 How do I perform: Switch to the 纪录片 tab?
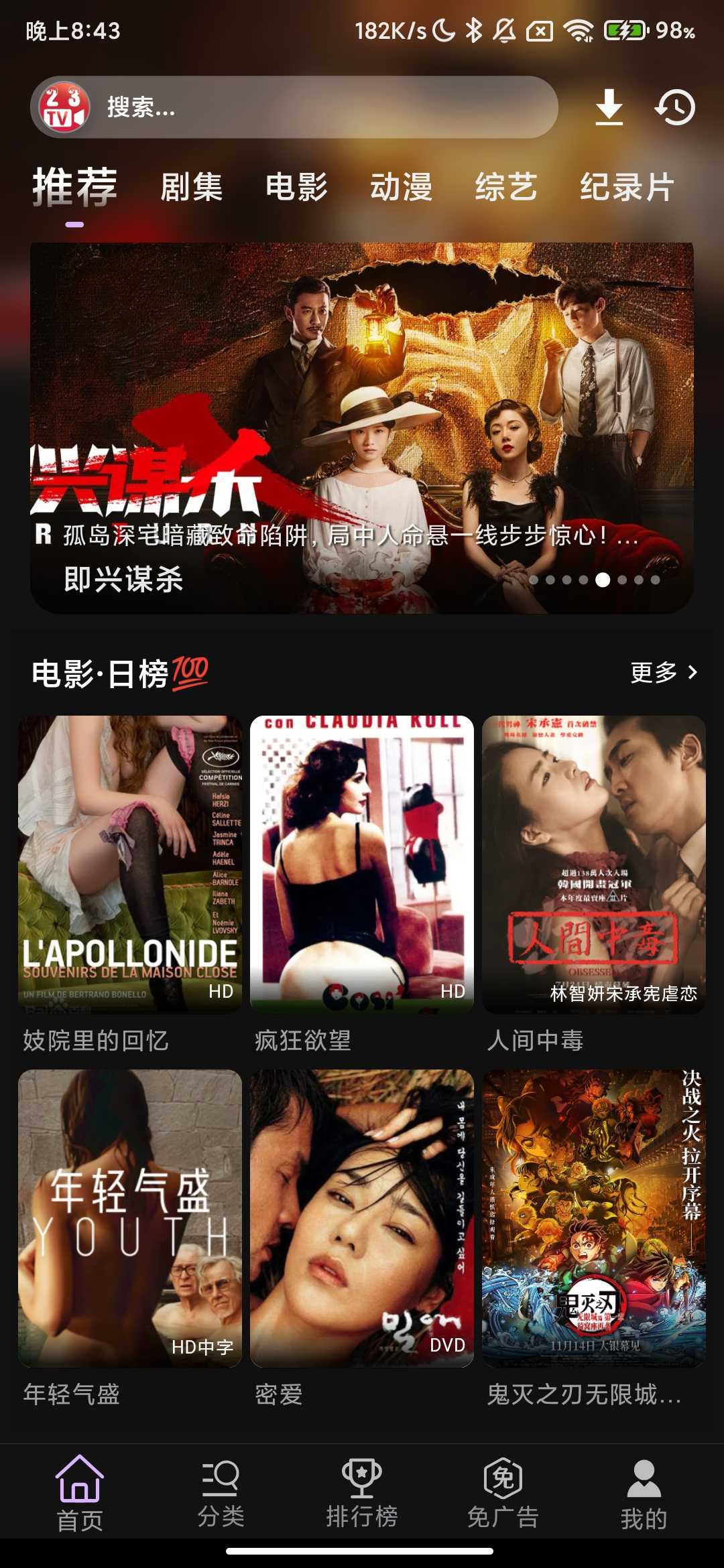(x=627, y=188)
